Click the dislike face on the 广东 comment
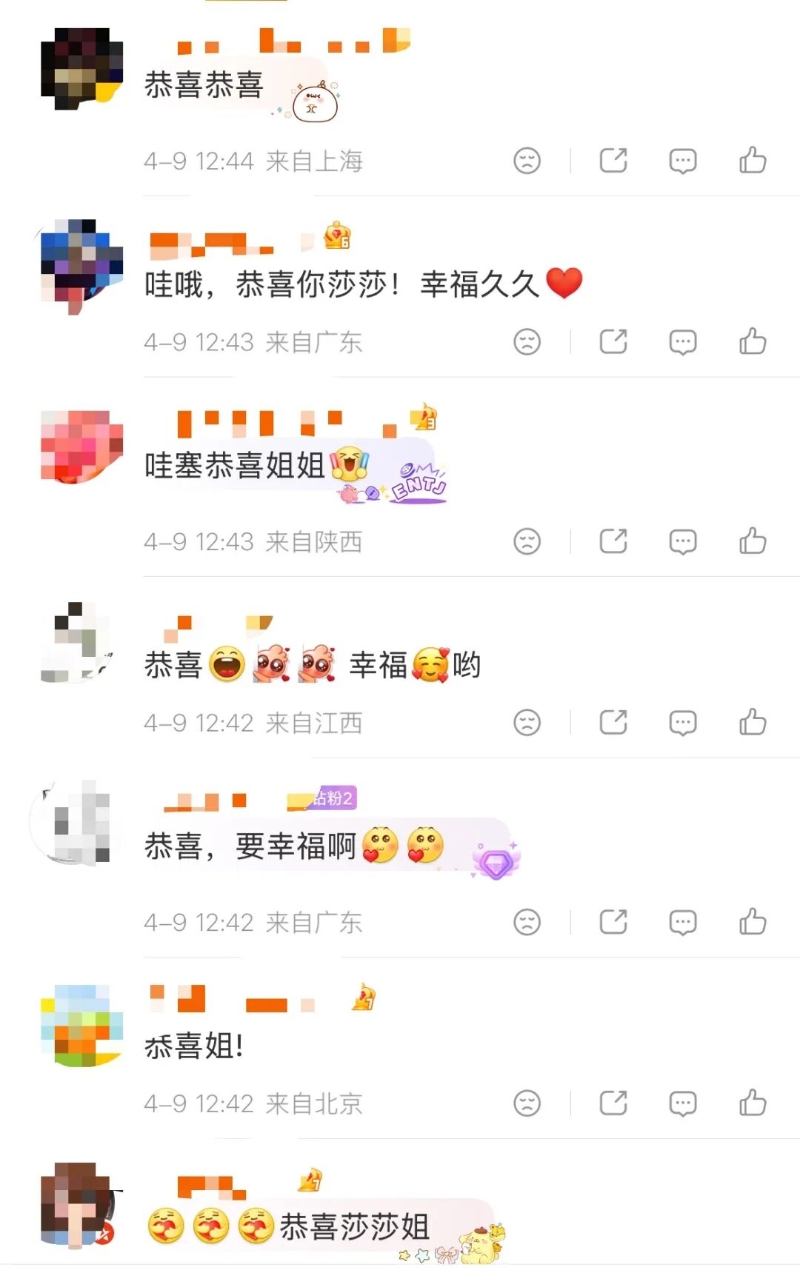 click(x=528, y=342)
